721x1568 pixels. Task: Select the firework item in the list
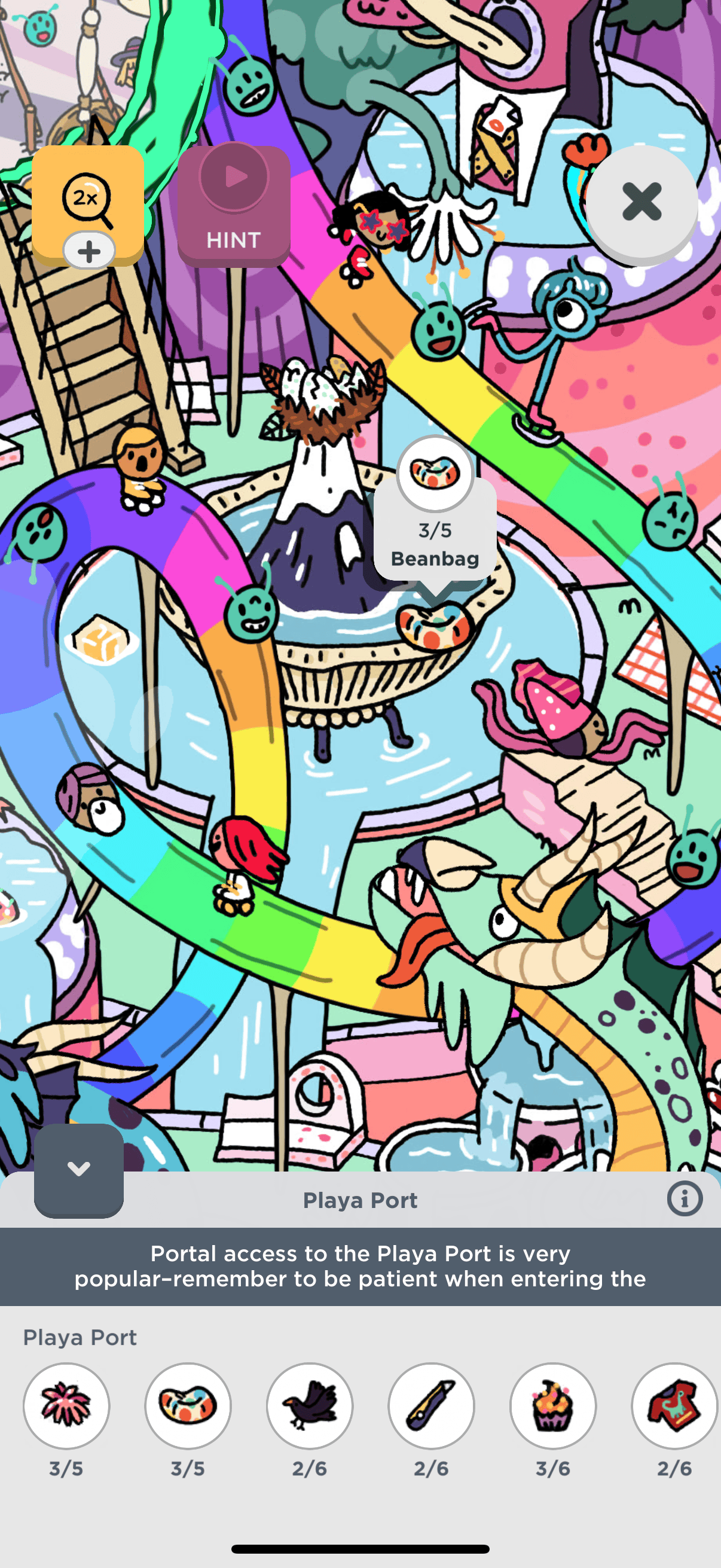[x=66, y=1405]
